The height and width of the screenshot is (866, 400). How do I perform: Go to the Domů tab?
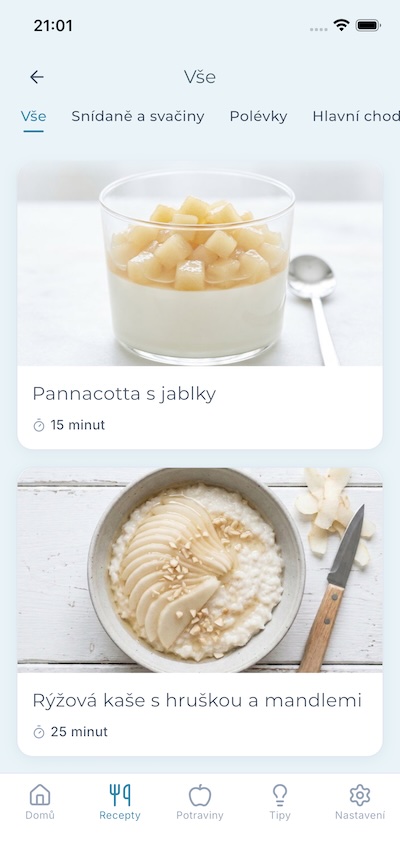pyautogui.click(x=40, y=802)
